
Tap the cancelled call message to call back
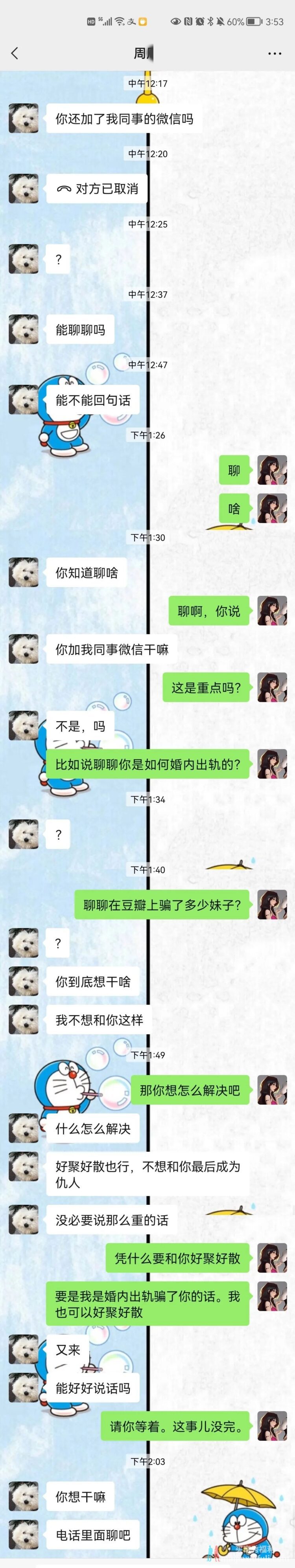coord(98,189)
